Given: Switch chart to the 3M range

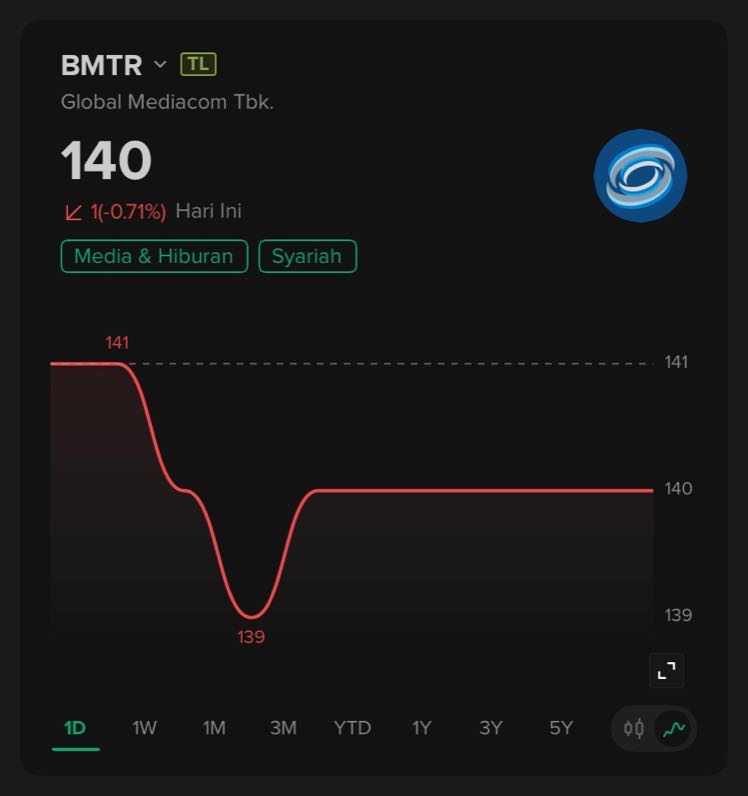Looking at the screenshot, I should pyautogui.click(x=283, y=728).
